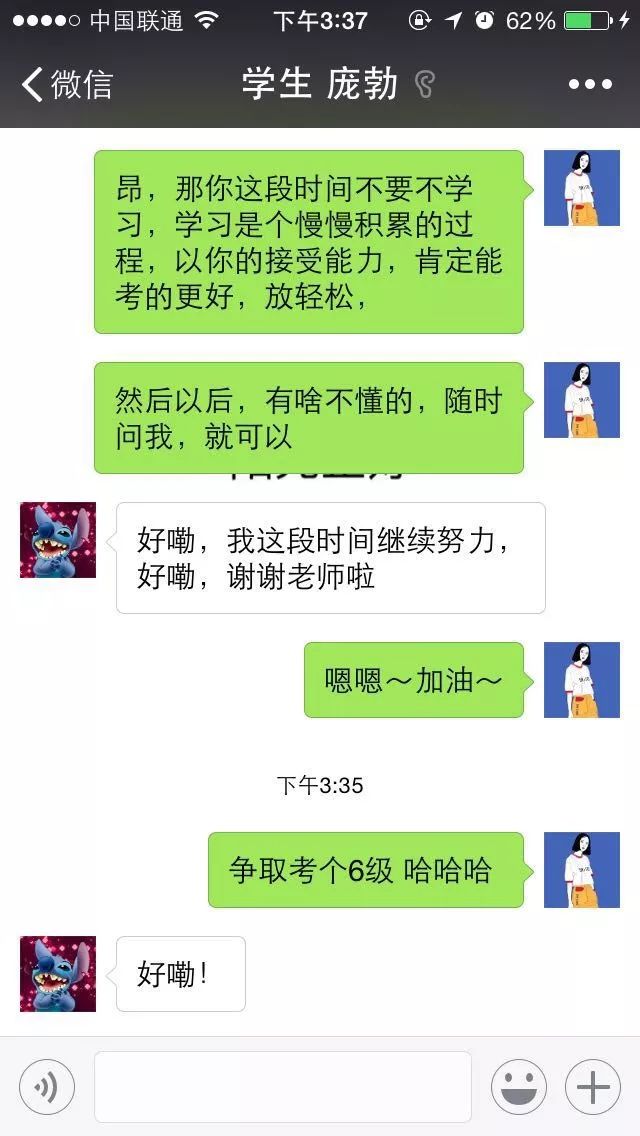Open sender avatar beside 嗯嗯～加油～ message

coord(581,680)
